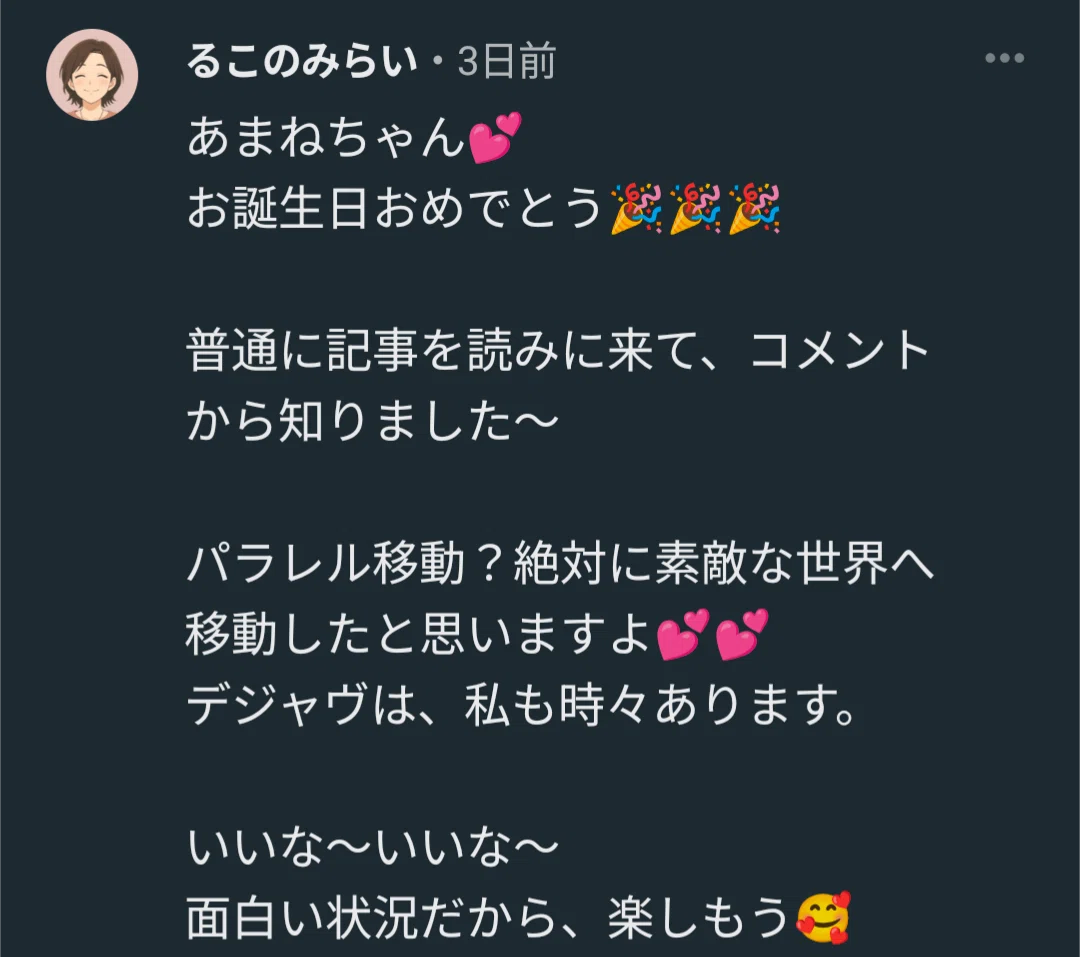Open るこのみらい's profile avatar

pos(92,74)
